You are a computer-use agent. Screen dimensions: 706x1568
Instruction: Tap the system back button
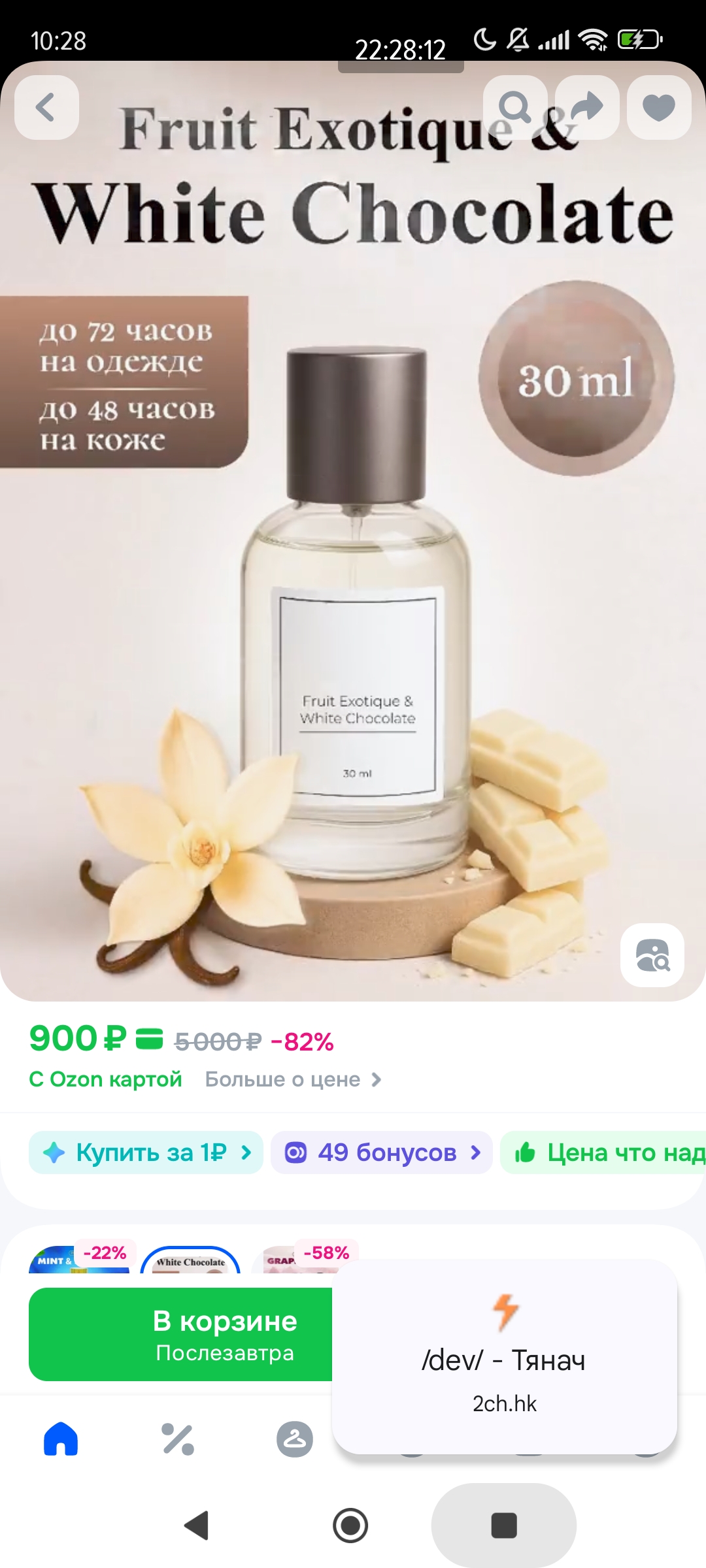[196, 1526]
